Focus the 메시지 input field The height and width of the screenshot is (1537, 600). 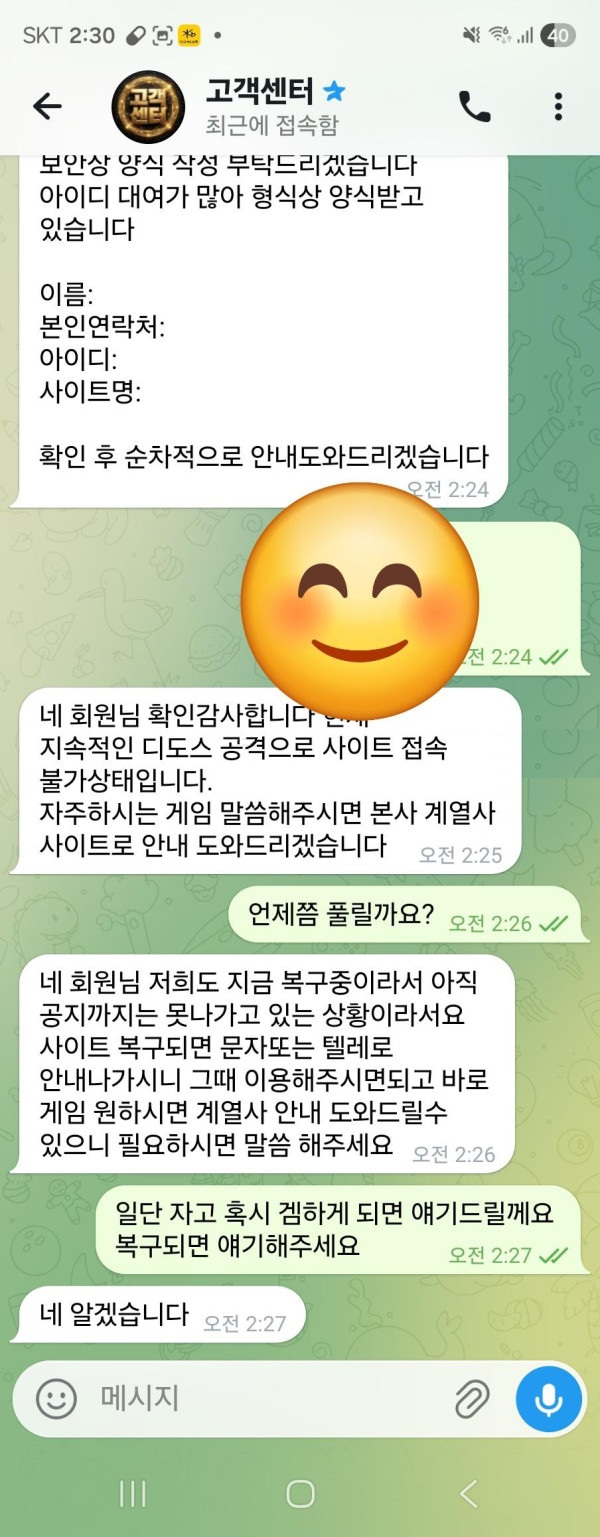260,1398
